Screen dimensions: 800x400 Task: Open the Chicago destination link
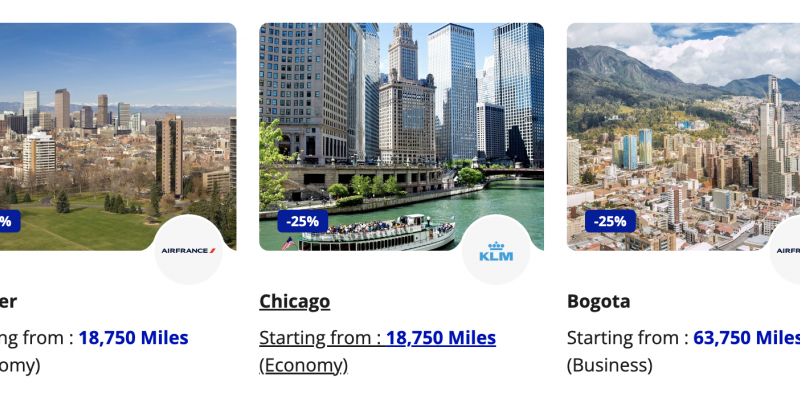coord(294,301)
